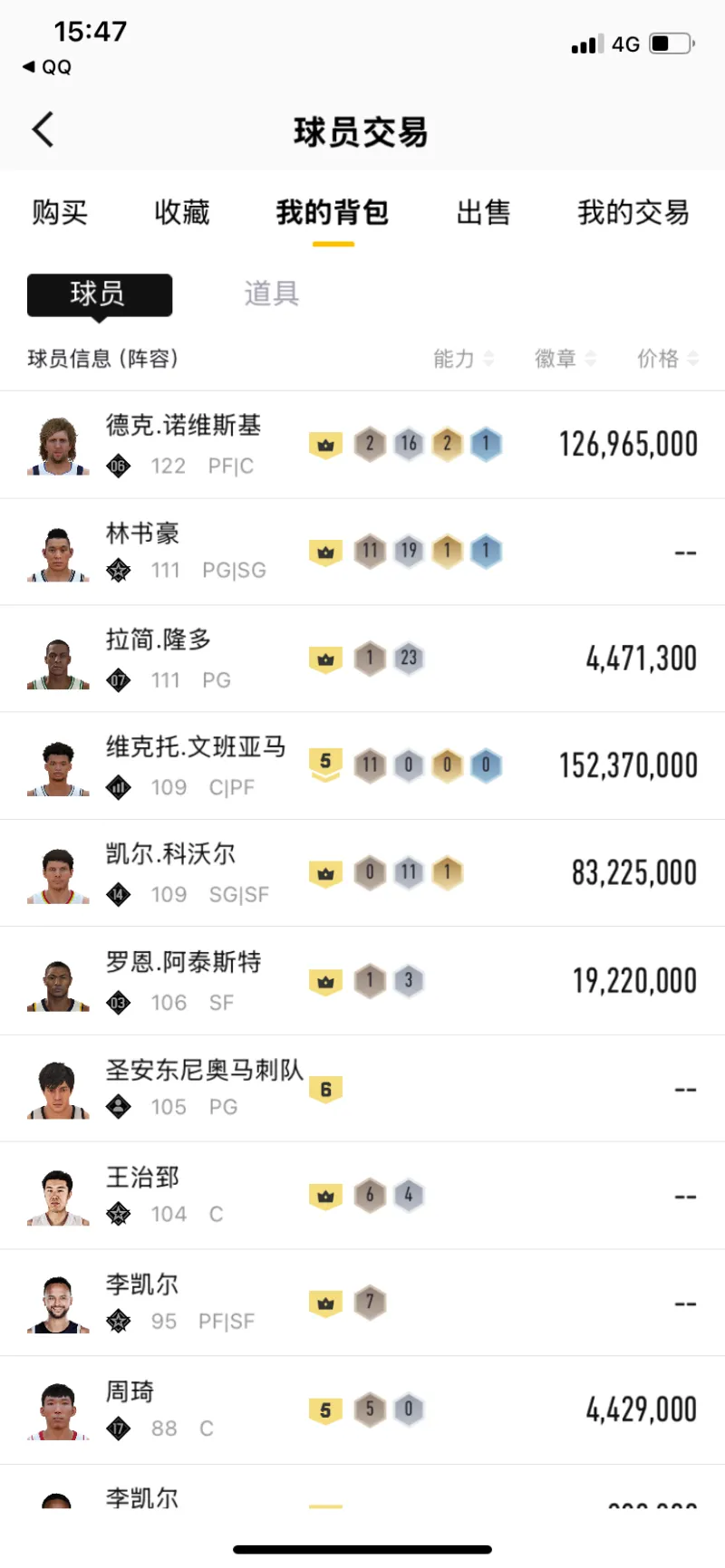
Task: Sort players by 价格
Action: pyautogui.click(x=667, y=359)
